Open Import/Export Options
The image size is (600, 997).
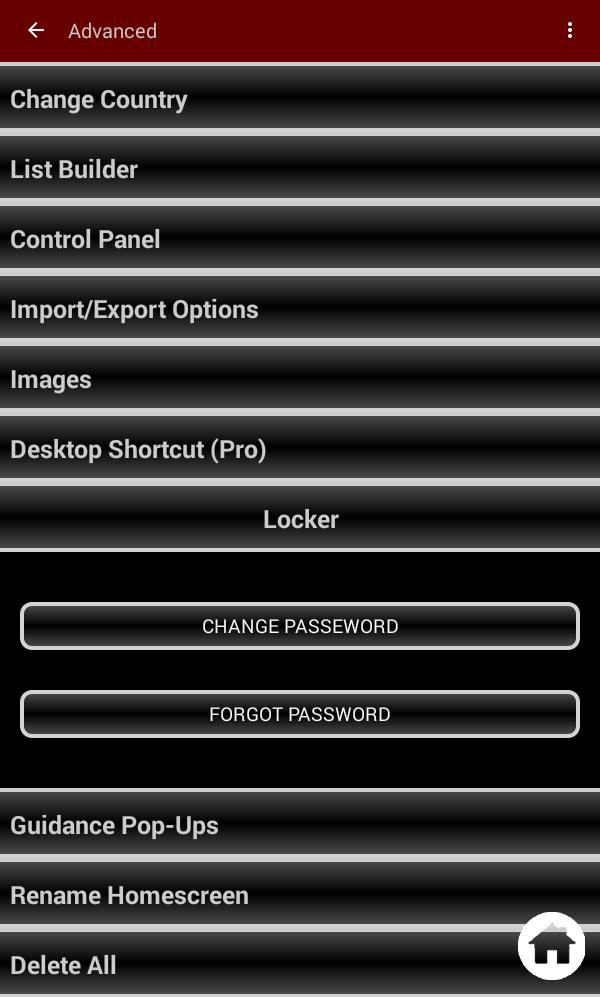tap(300, 310)
